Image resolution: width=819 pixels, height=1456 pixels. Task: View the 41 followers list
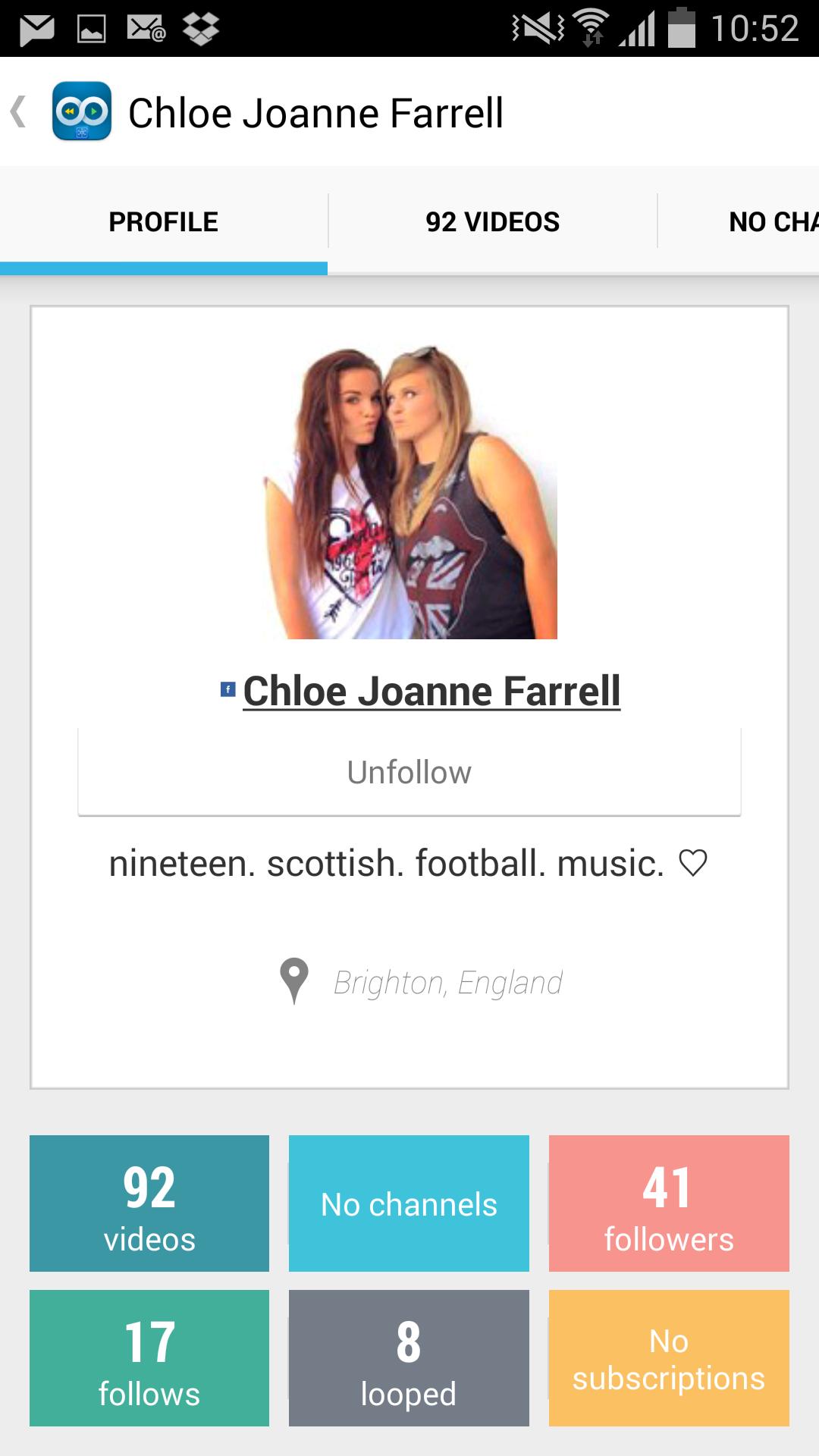coord(669,1203)
